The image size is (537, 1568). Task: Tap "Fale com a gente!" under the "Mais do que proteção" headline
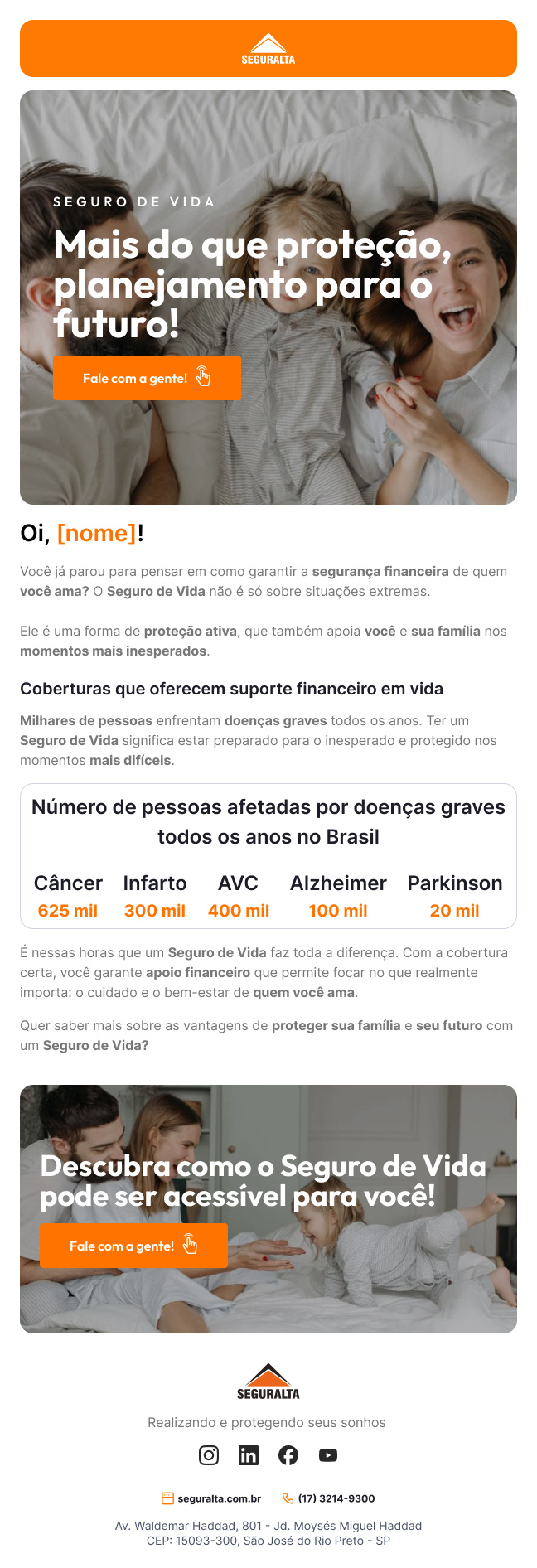pos(147,378)
